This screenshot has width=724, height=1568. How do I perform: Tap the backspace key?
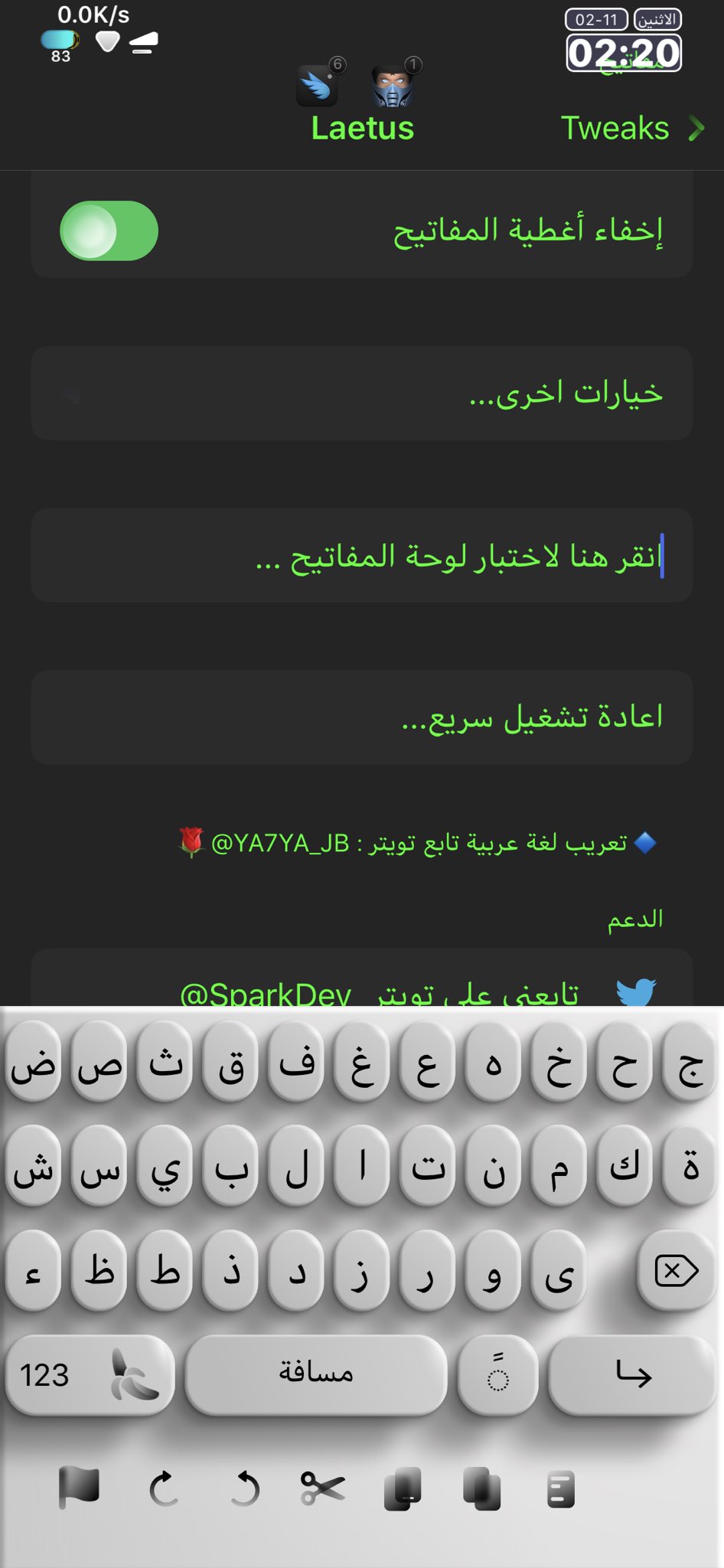click(676, 1272)
